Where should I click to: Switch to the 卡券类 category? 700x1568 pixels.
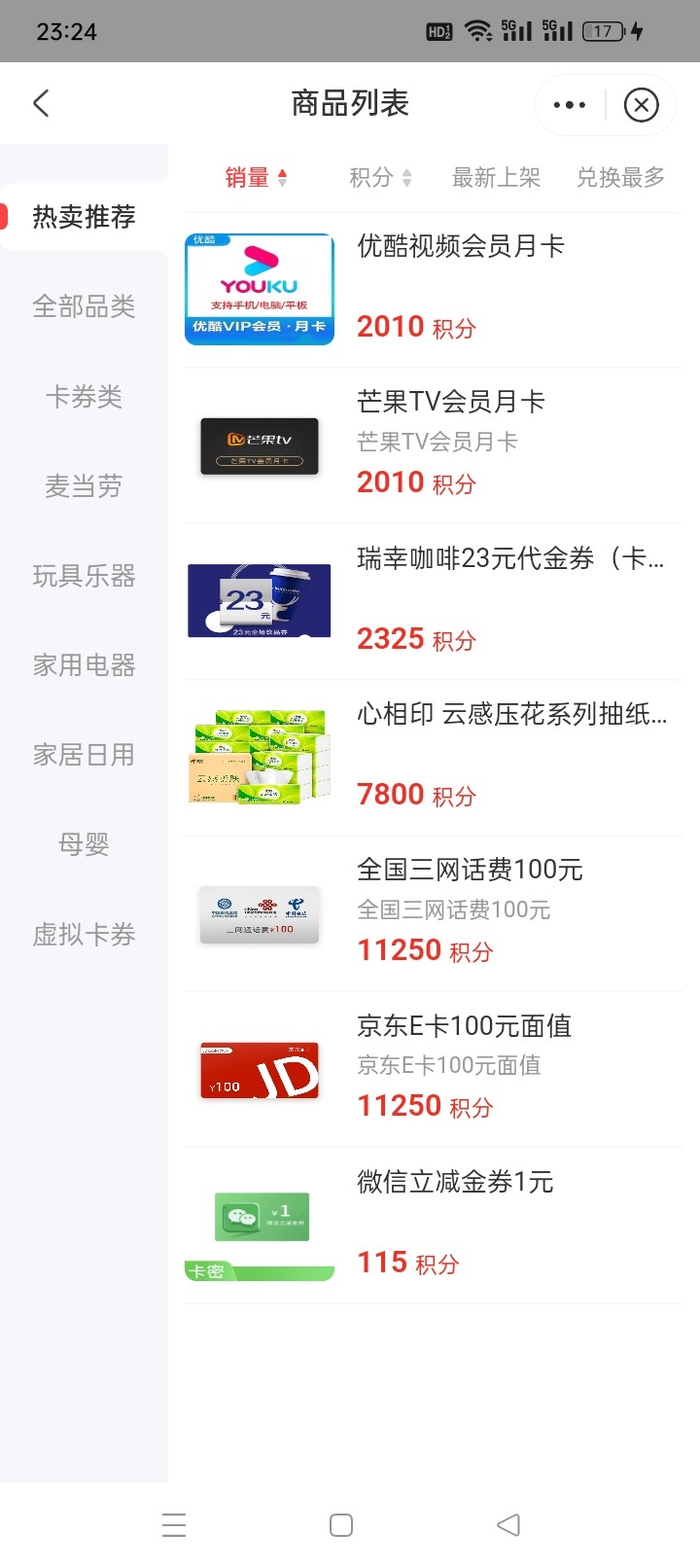coord(84,397)
